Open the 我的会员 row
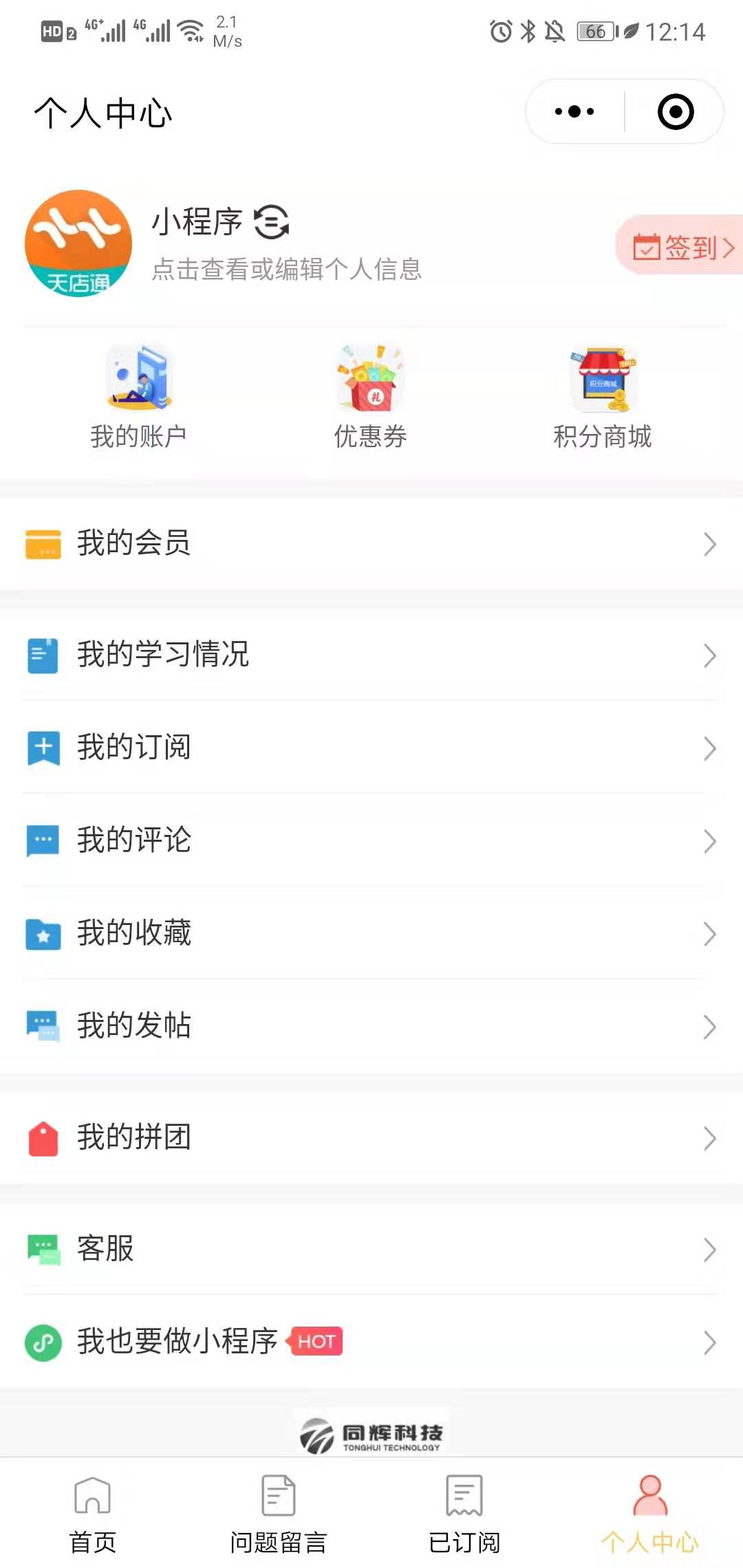The width and height of the screenshot is (743, 1568). coord(371,543)
